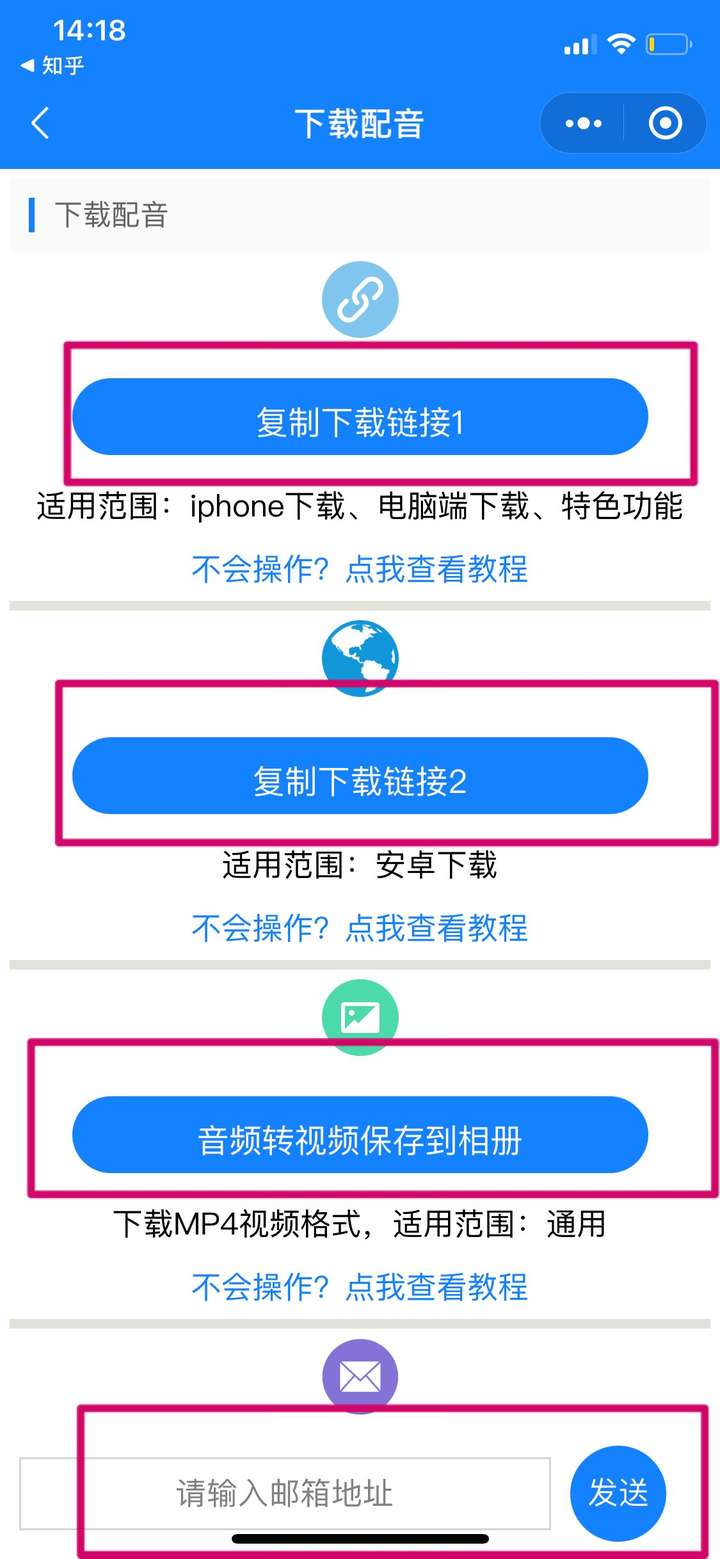Go back with the top-left arrow
The width and height of the screenshot is (720, 1559).
click(40, 124)
